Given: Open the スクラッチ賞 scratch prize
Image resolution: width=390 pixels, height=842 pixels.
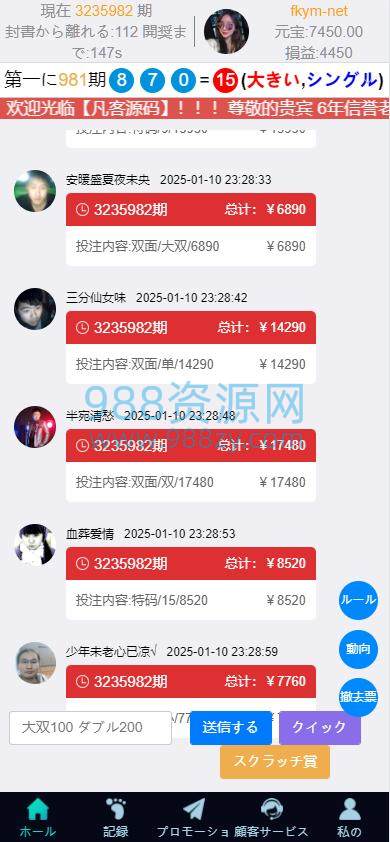Looking at the screenshot, I should point(275,761).
